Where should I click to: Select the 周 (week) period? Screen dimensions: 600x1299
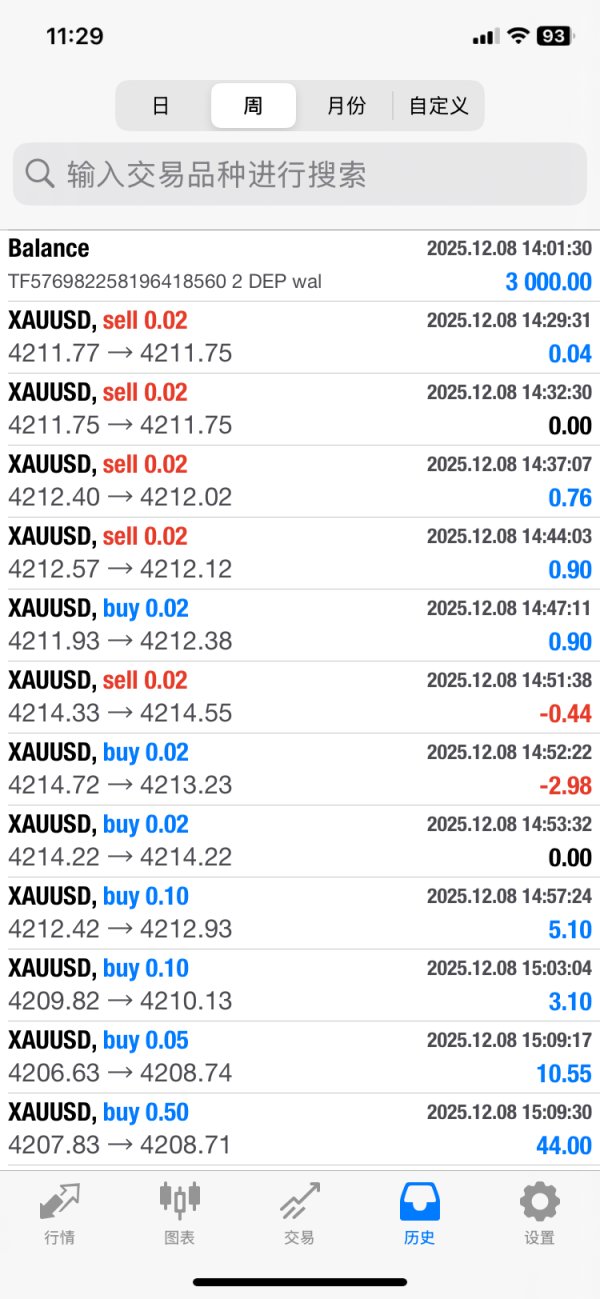click(x=253, y=106)
